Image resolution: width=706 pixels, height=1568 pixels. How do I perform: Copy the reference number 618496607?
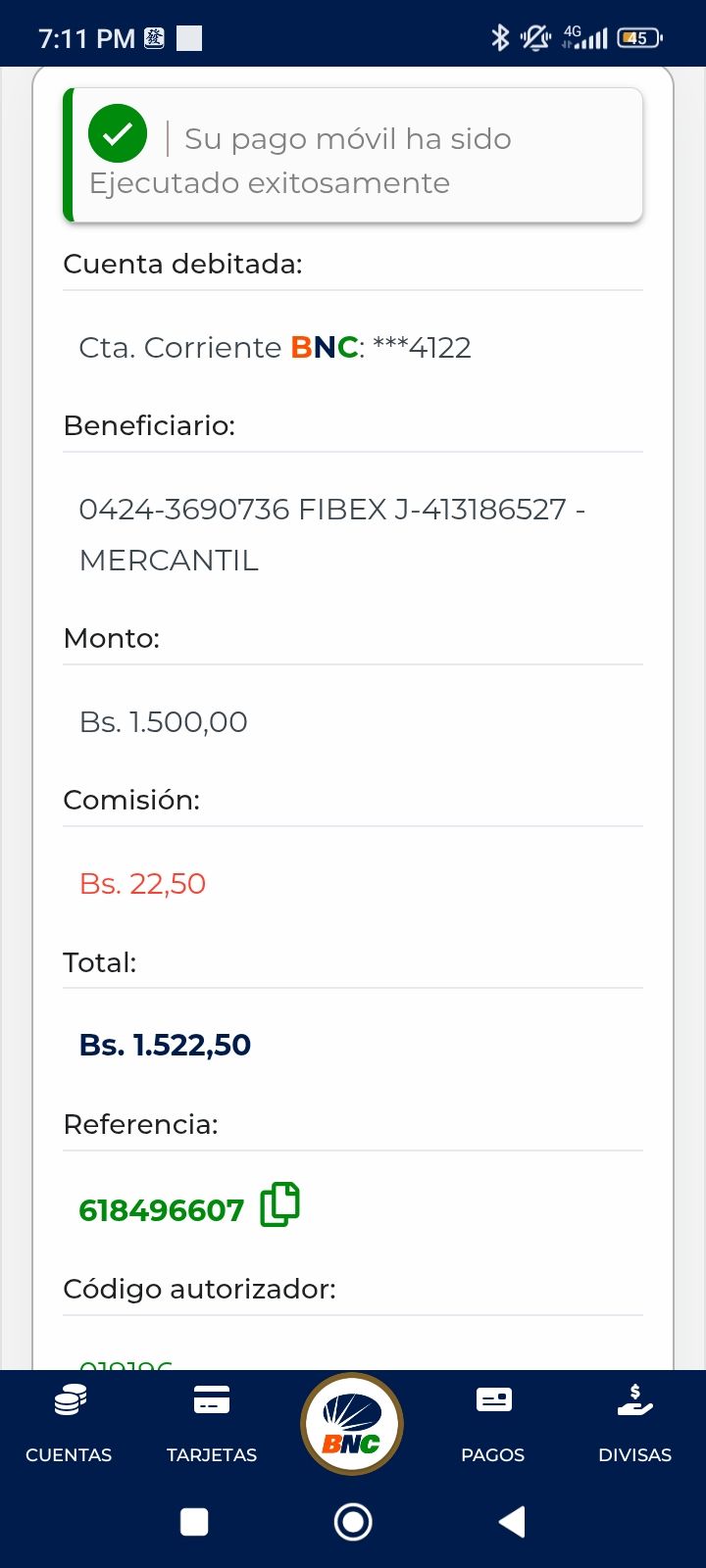[279, 1205]
